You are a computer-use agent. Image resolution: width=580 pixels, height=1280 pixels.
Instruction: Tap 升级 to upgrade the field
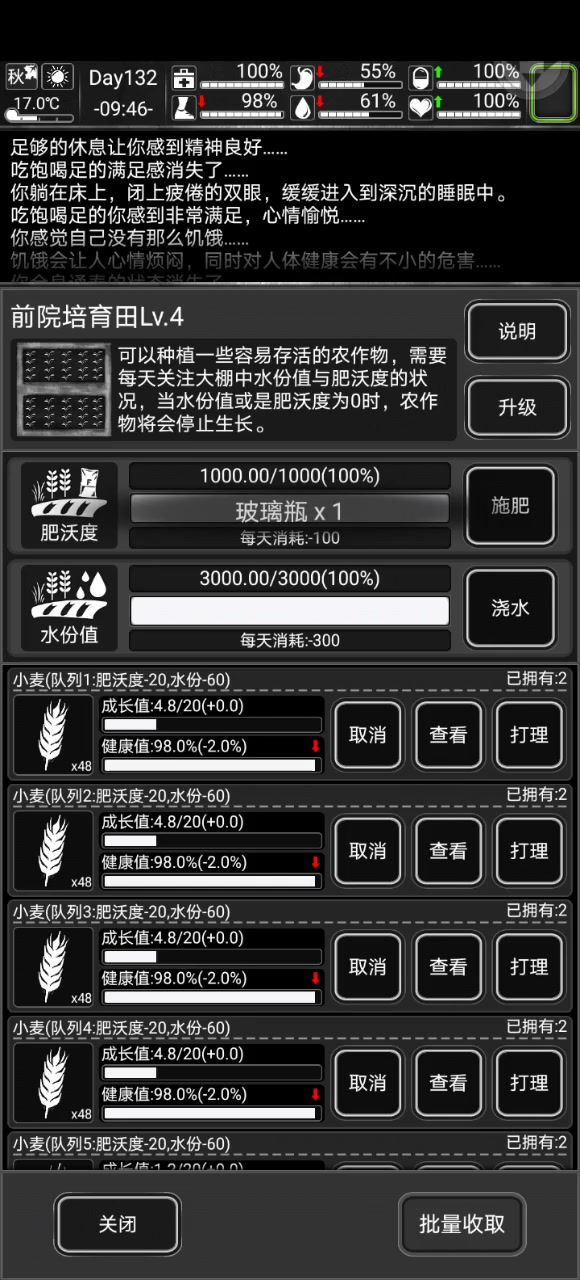pos(517,408)
